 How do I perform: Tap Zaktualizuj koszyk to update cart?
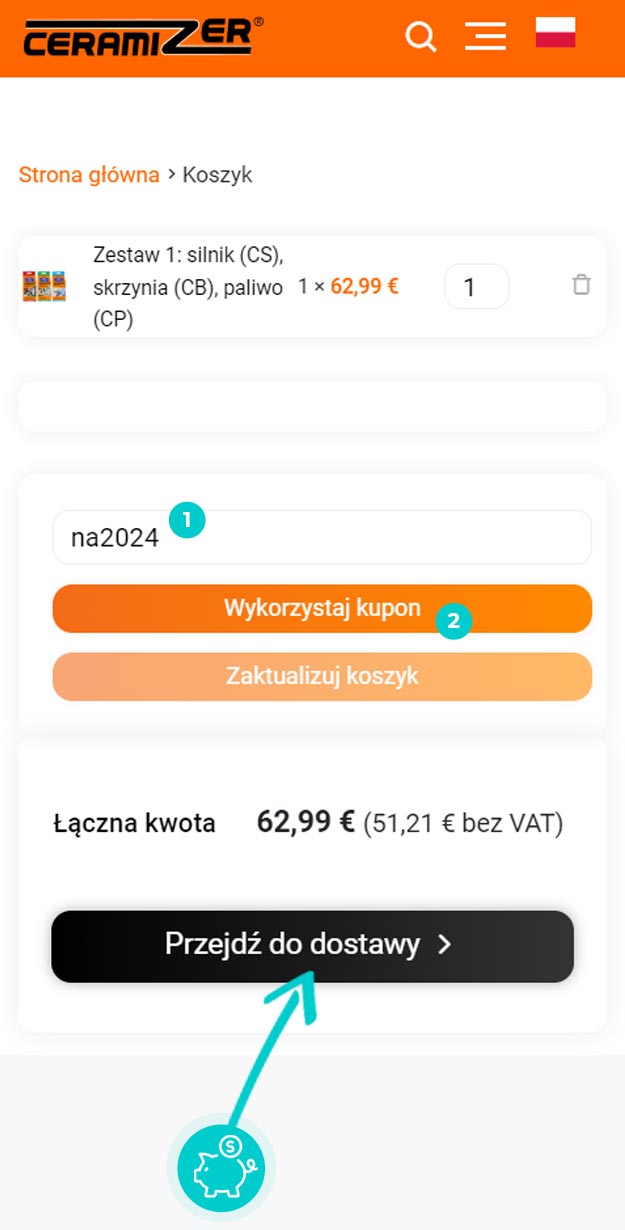[322, 676]
